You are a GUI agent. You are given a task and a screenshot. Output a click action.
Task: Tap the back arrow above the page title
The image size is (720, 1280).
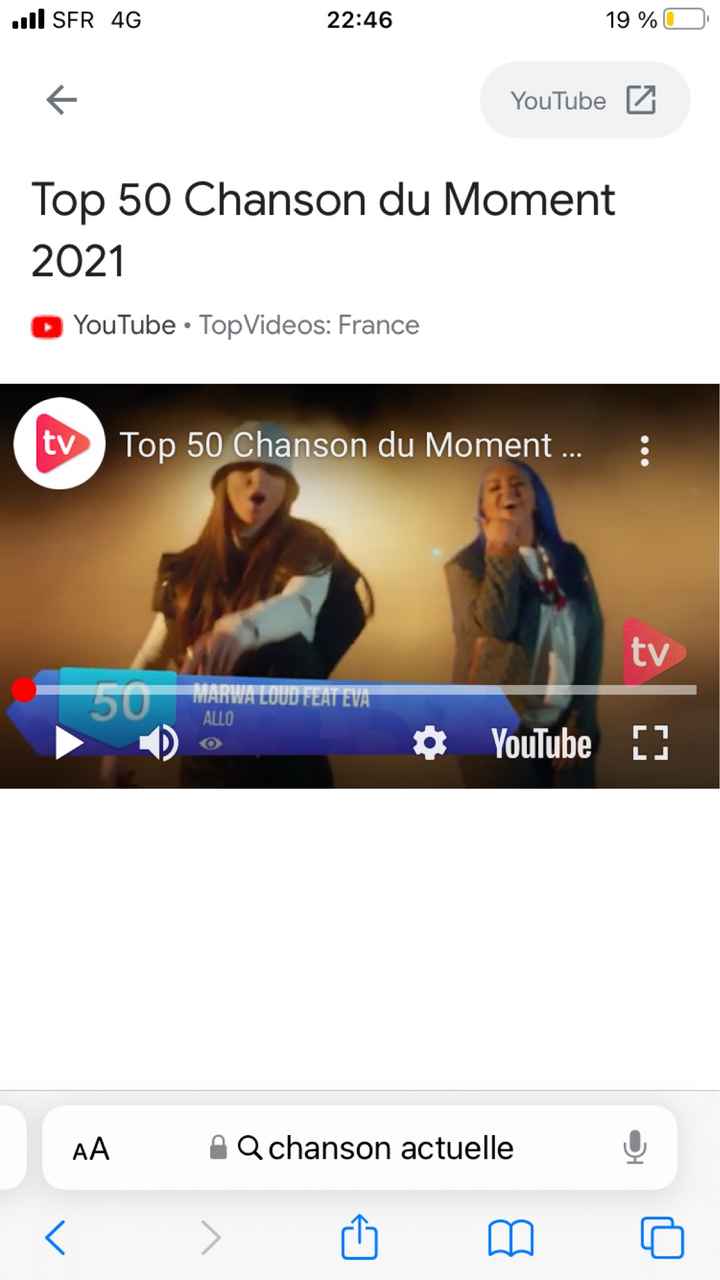coord(61,100)
